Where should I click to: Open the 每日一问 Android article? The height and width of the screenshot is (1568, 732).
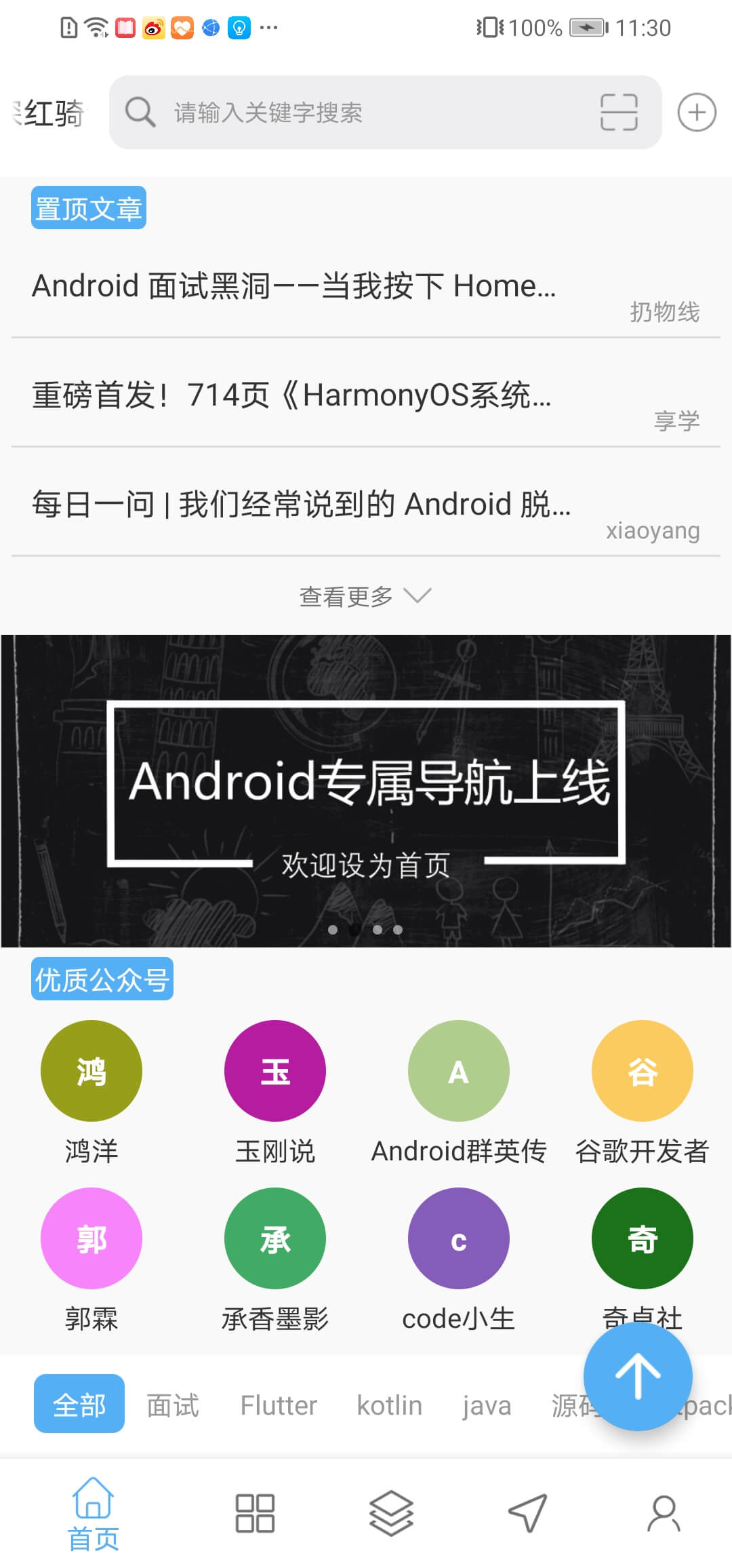click(302, 505)
